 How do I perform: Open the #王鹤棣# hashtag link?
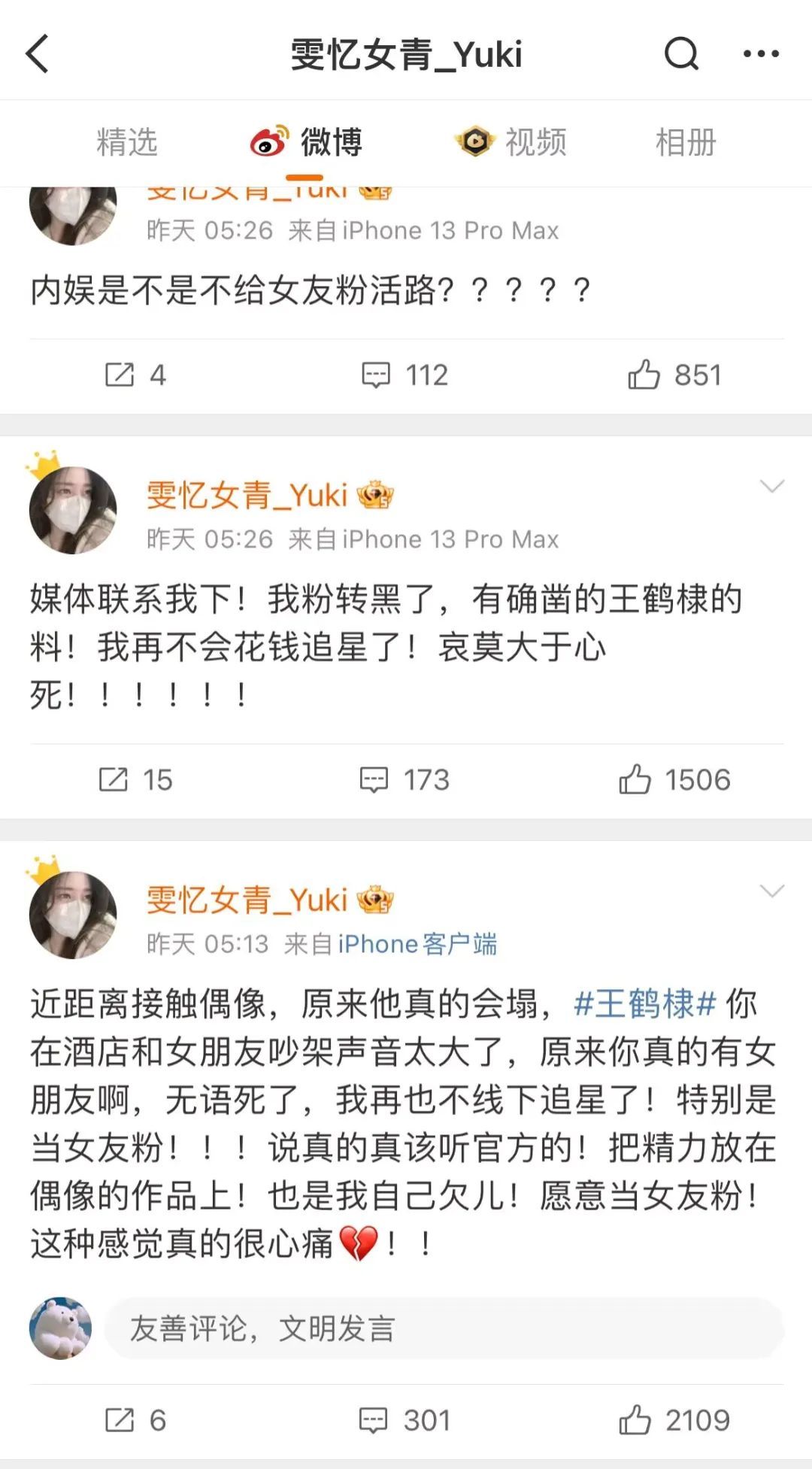(x=644, y=1004)
